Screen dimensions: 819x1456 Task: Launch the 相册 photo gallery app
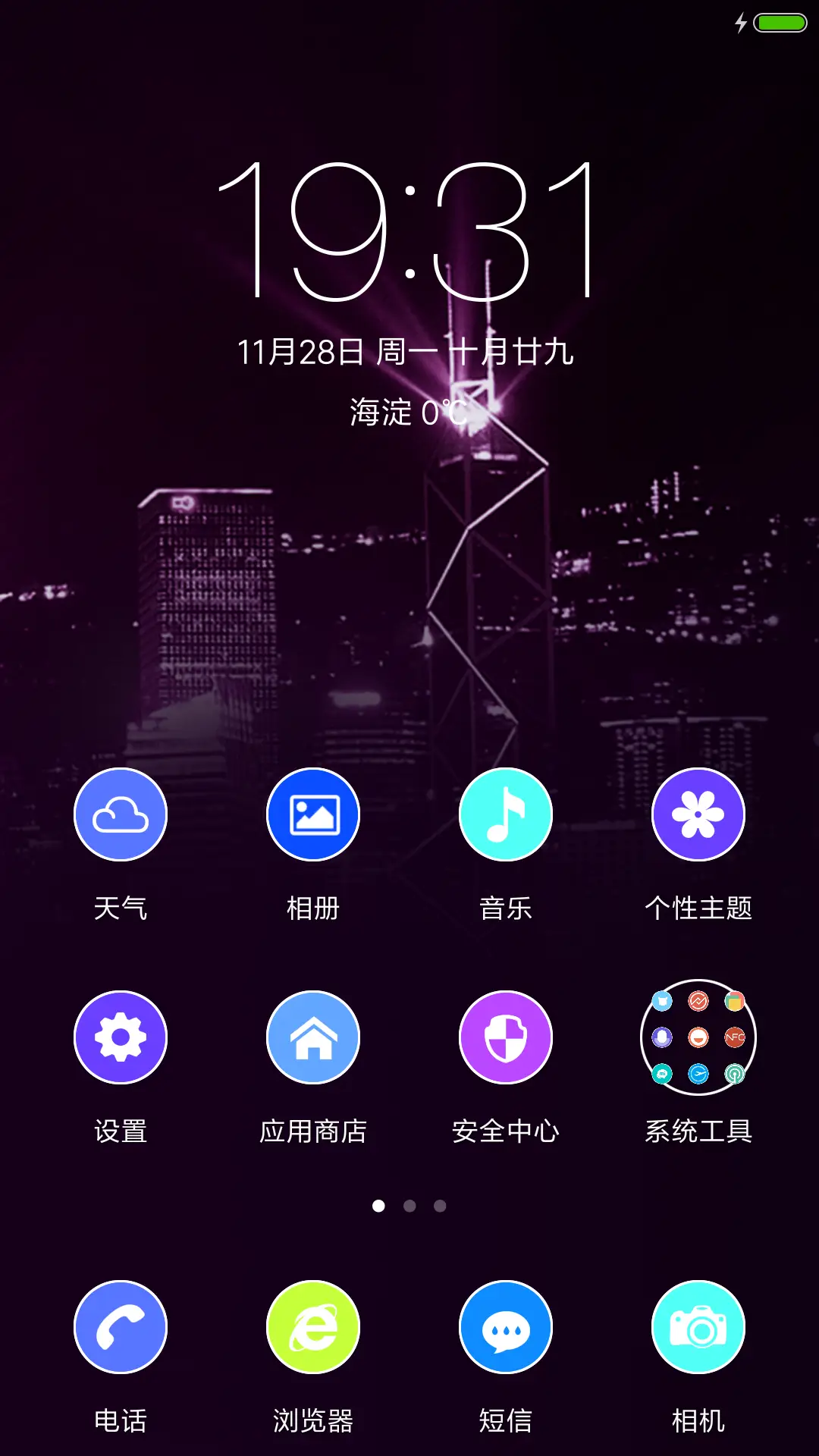tap(313, 813)
